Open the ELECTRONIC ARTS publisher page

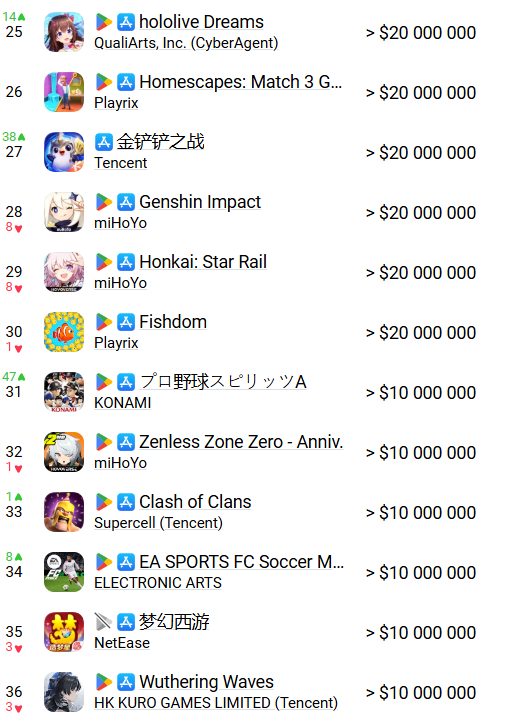(x=158, y=583)
